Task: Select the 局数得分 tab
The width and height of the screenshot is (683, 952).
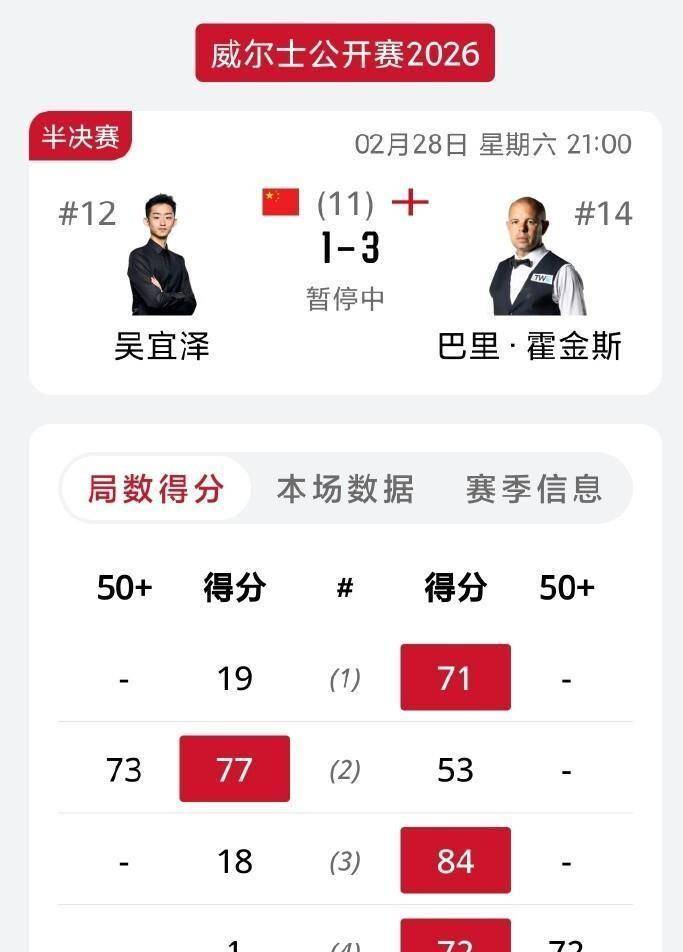Action: click(156, 489)
